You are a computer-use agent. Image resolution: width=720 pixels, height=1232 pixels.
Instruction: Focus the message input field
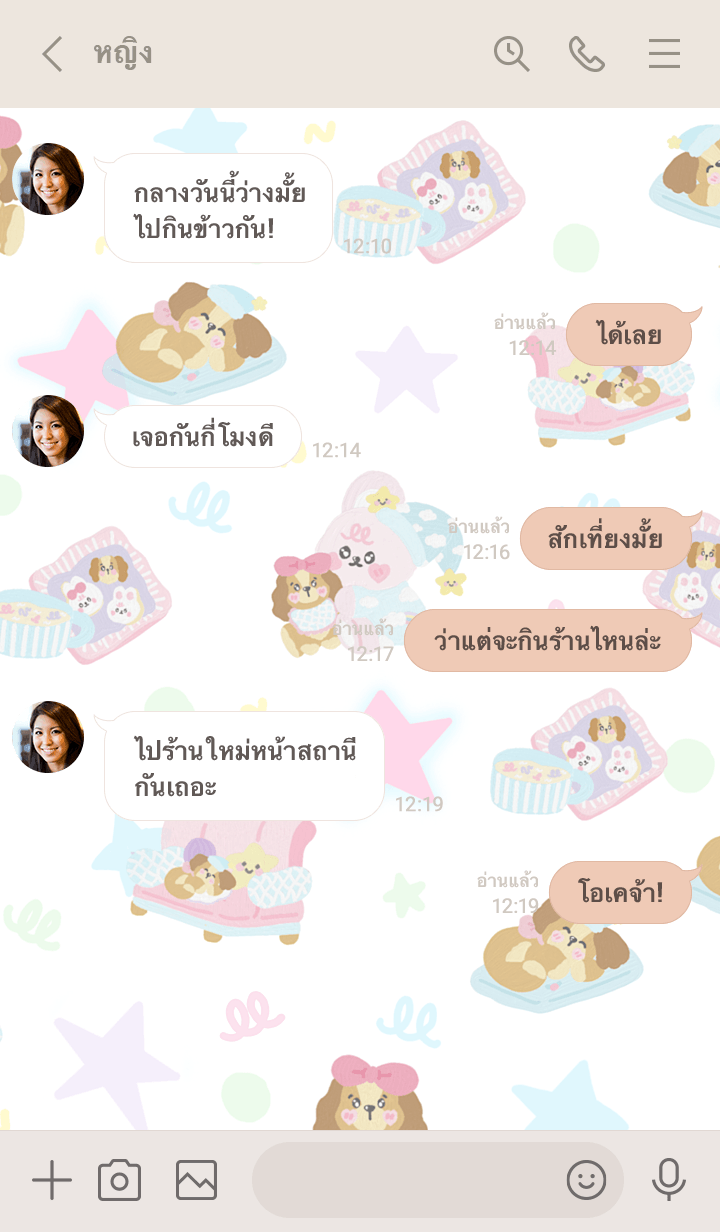405,1181
